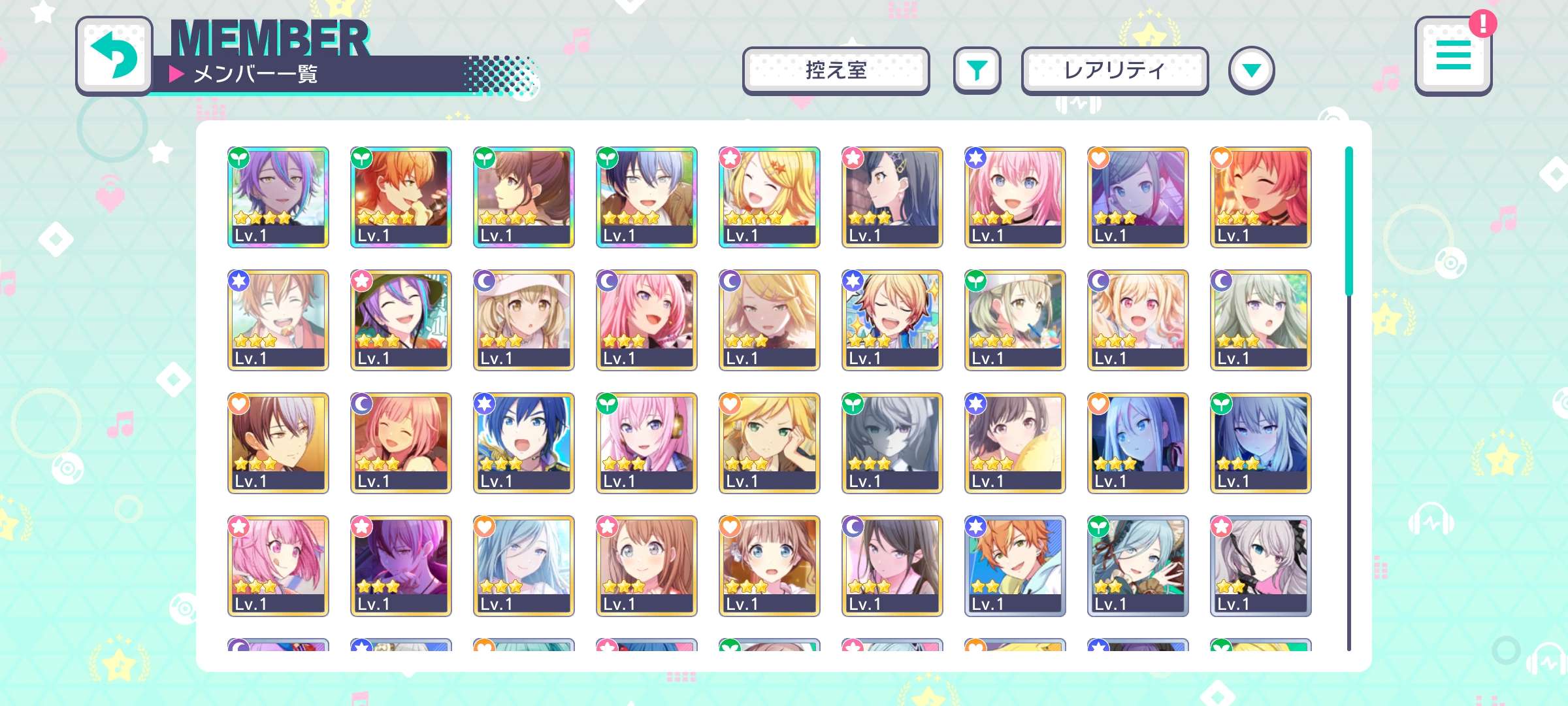Select the two-star card with the black ribbon
The height and width of the screenshot is (706, 1568).
1260,565
